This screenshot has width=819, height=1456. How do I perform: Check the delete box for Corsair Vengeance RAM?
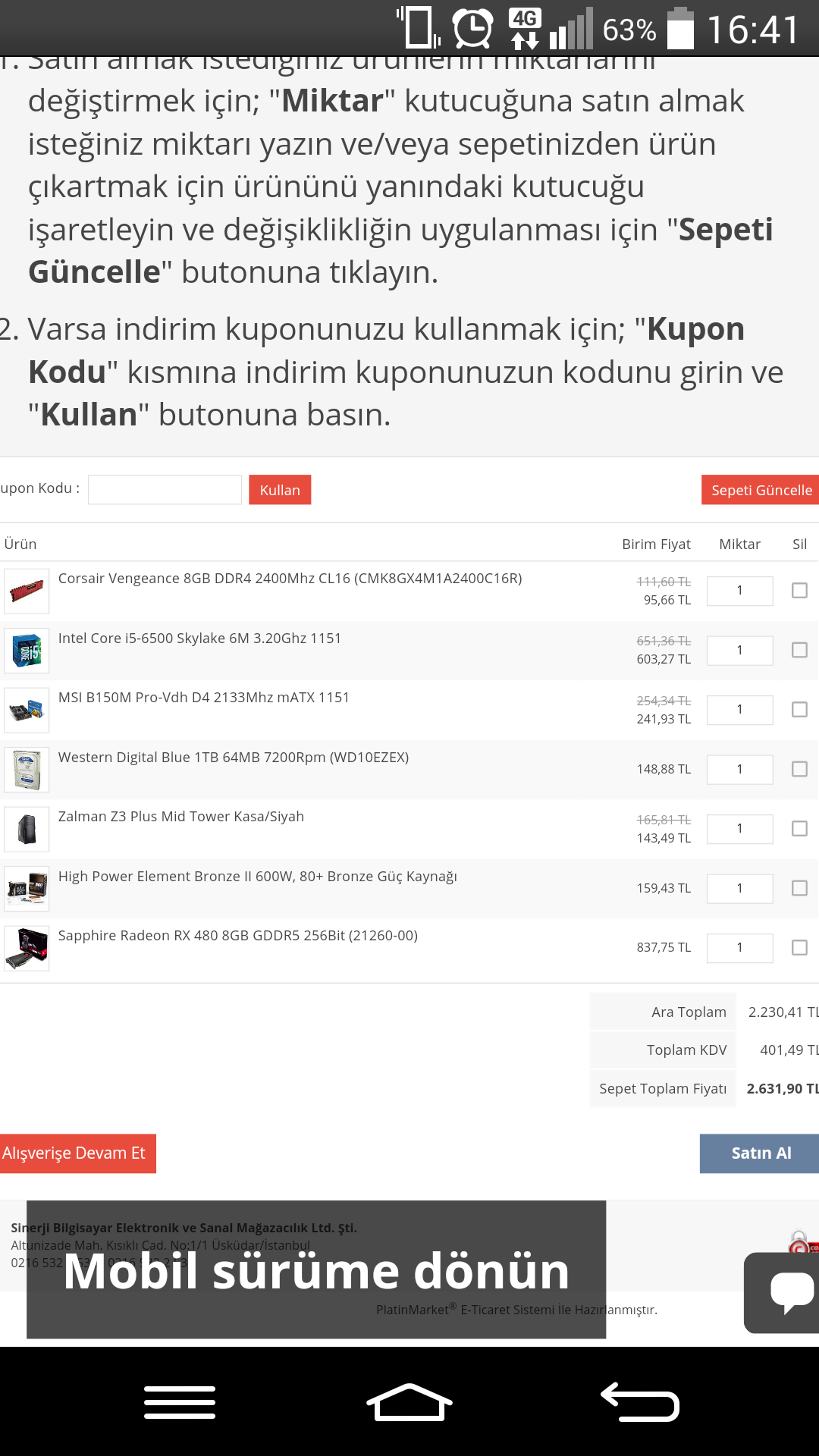click(x=799, y=590)
